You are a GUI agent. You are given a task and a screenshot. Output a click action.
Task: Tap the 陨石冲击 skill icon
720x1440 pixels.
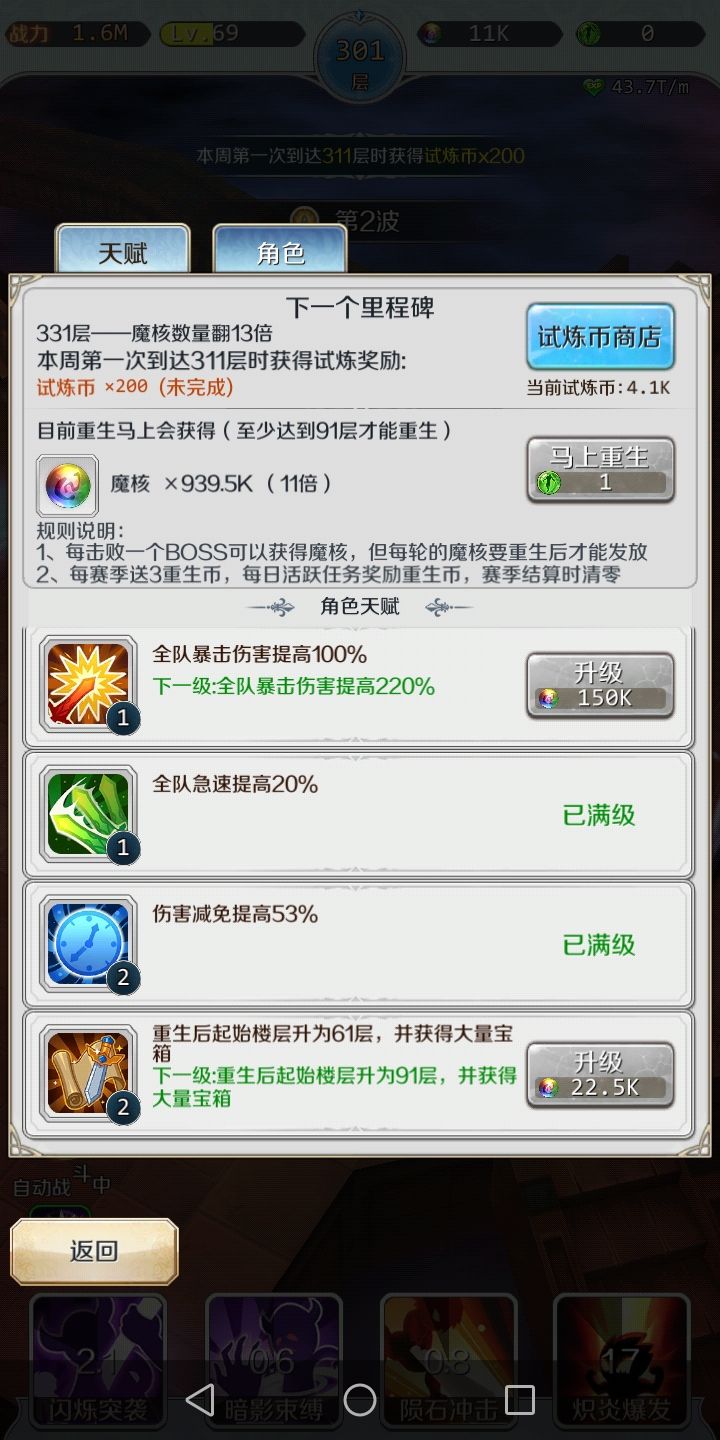click(x=449, y=1360)
